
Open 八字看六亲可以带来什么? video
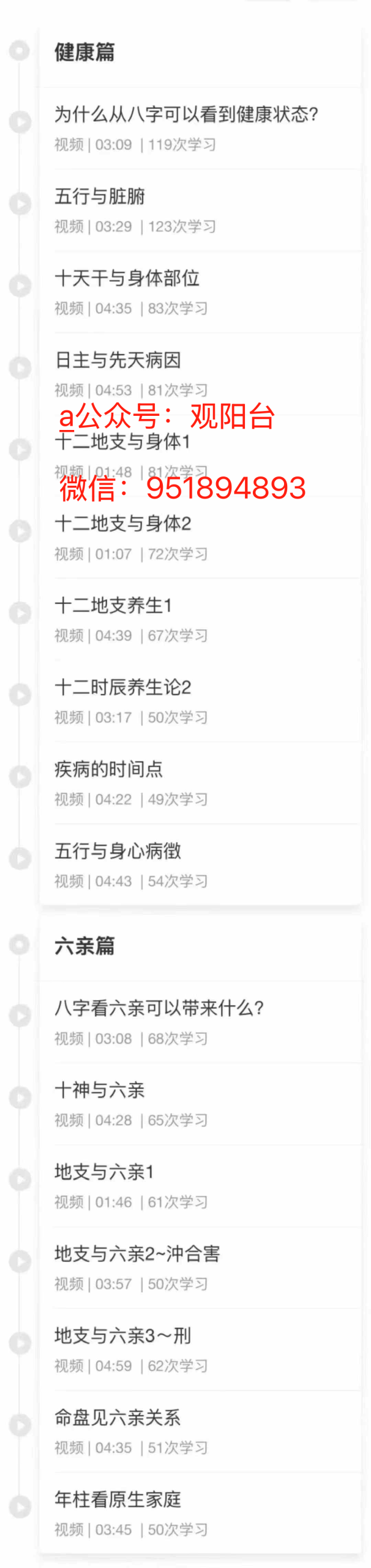[x=159, y=1008]
